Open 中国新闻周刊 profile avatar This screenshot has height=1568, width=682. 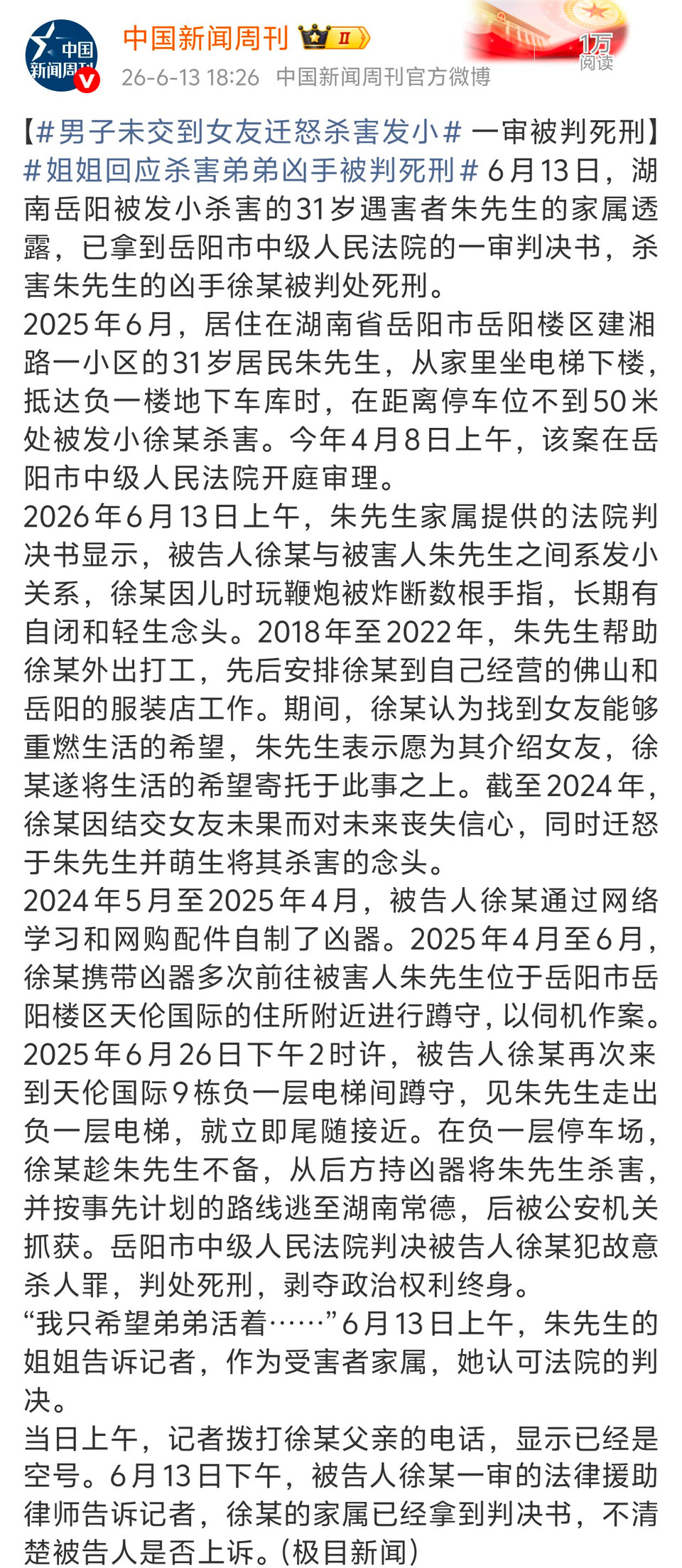61,56
